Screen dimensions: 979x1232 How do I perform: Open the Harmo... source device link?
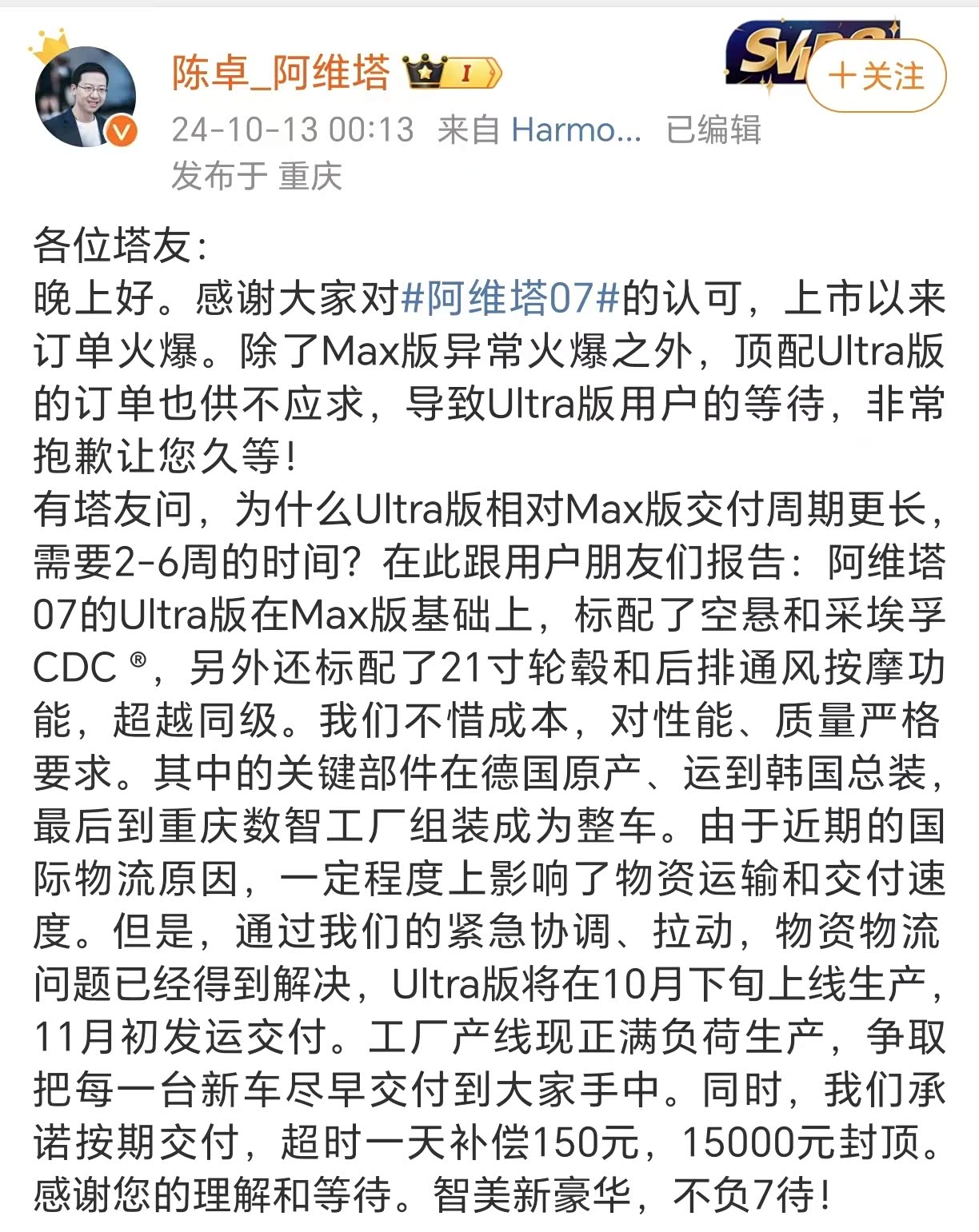[576, 130]
